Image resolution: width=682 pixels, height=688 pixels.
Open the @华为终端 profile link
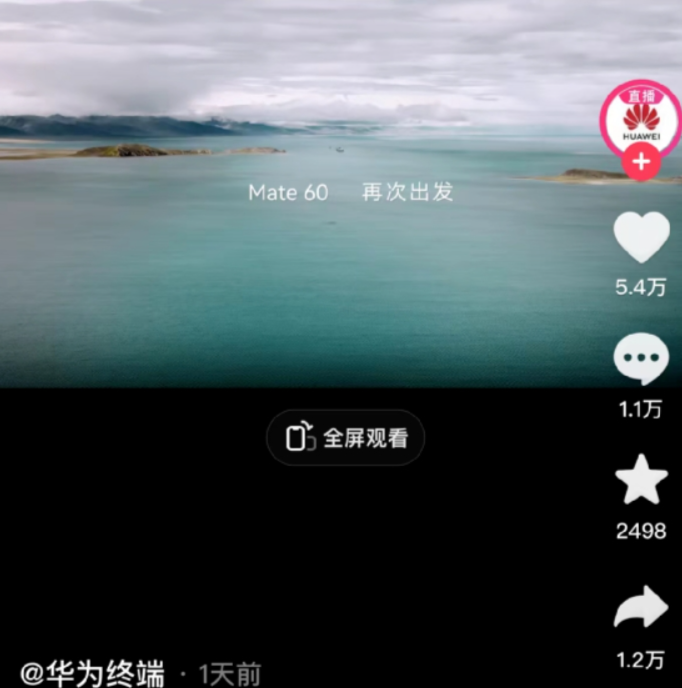pos(93,674)
